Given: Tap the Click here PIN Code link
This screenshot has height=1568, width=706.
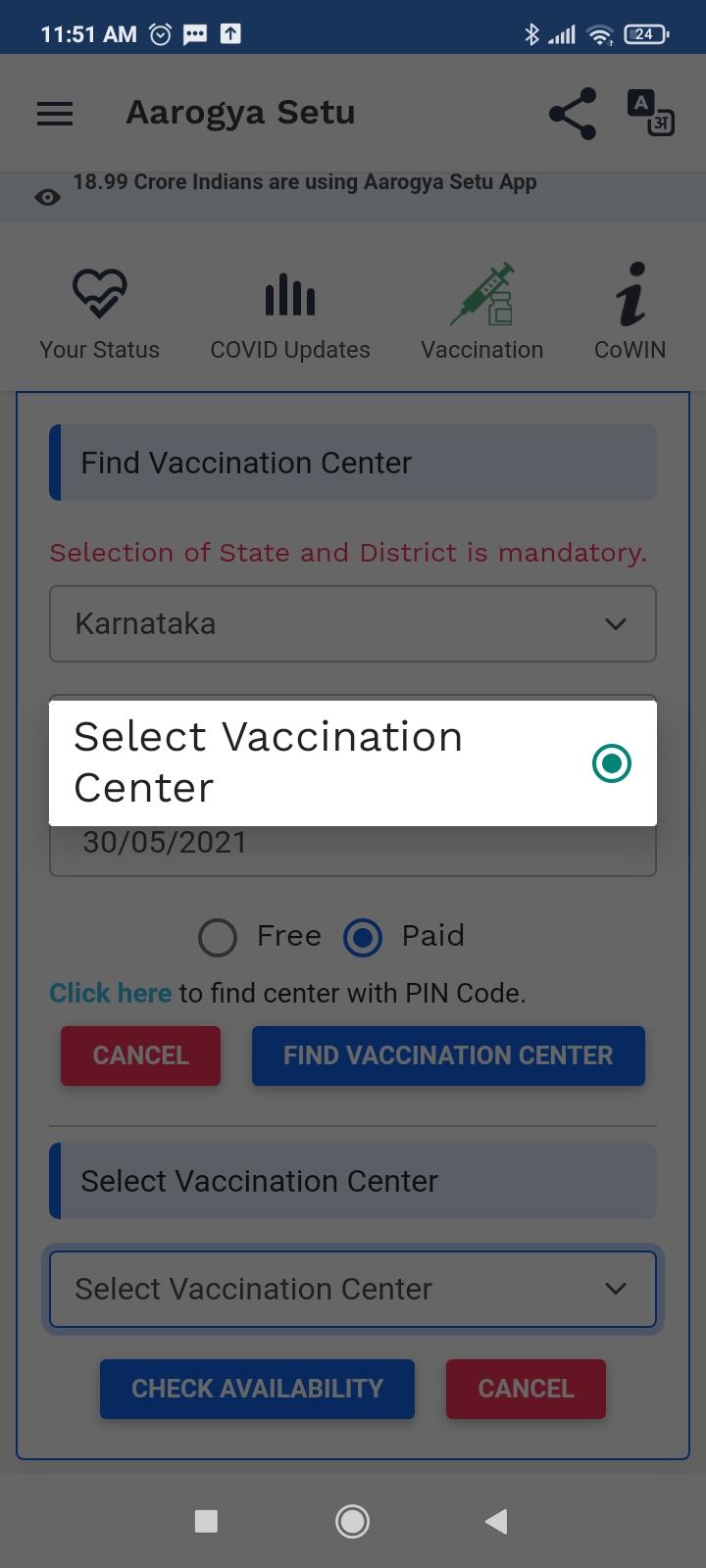Looking at the screenshot, I should coord(110,993).
